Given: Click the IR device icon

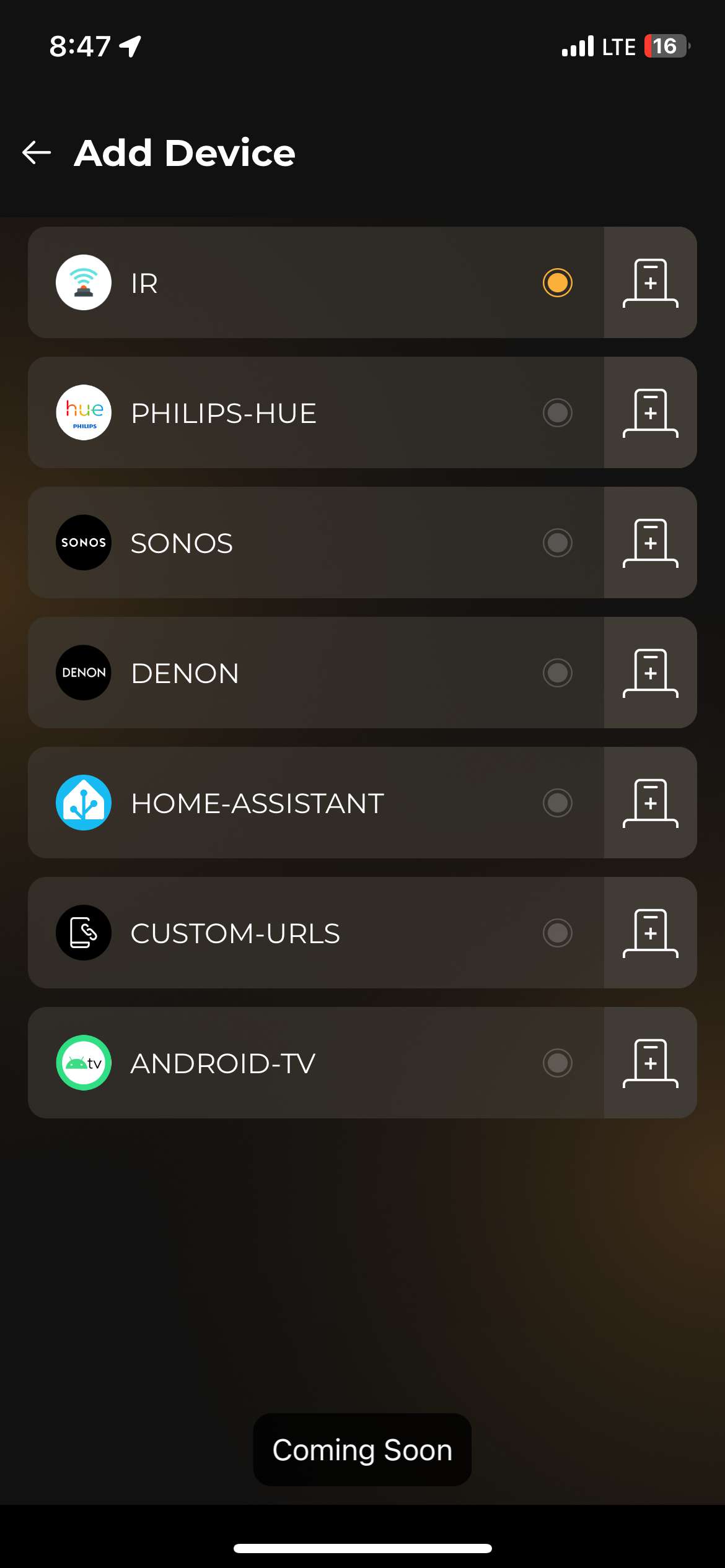Looking at the screenshot, I should pyautogui.click(x=83, y=283).
